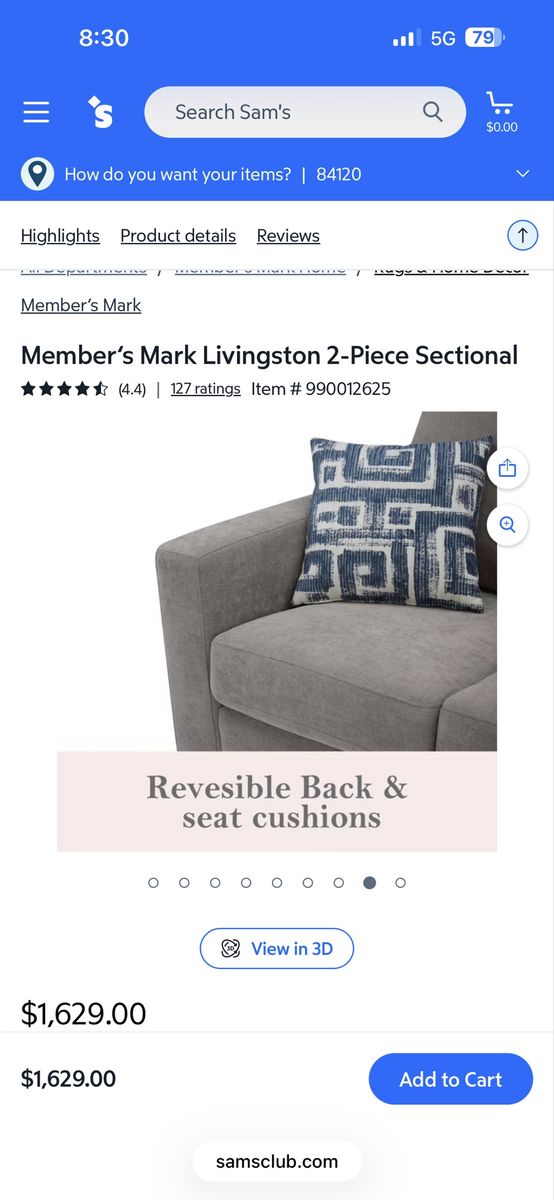Open View in 3D

277,948
